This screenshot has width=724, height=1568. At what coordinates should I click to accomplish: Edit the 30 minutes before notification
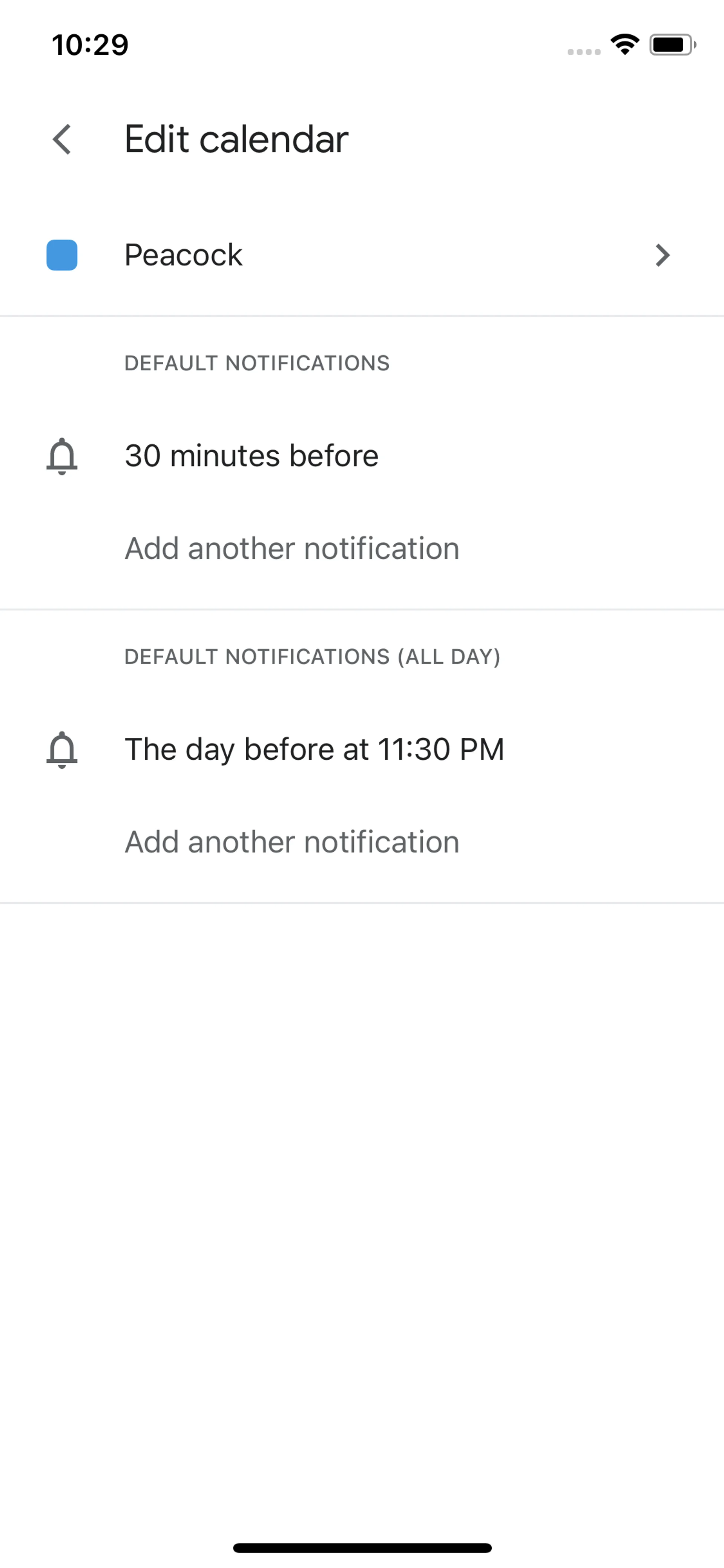coord(251,456)
